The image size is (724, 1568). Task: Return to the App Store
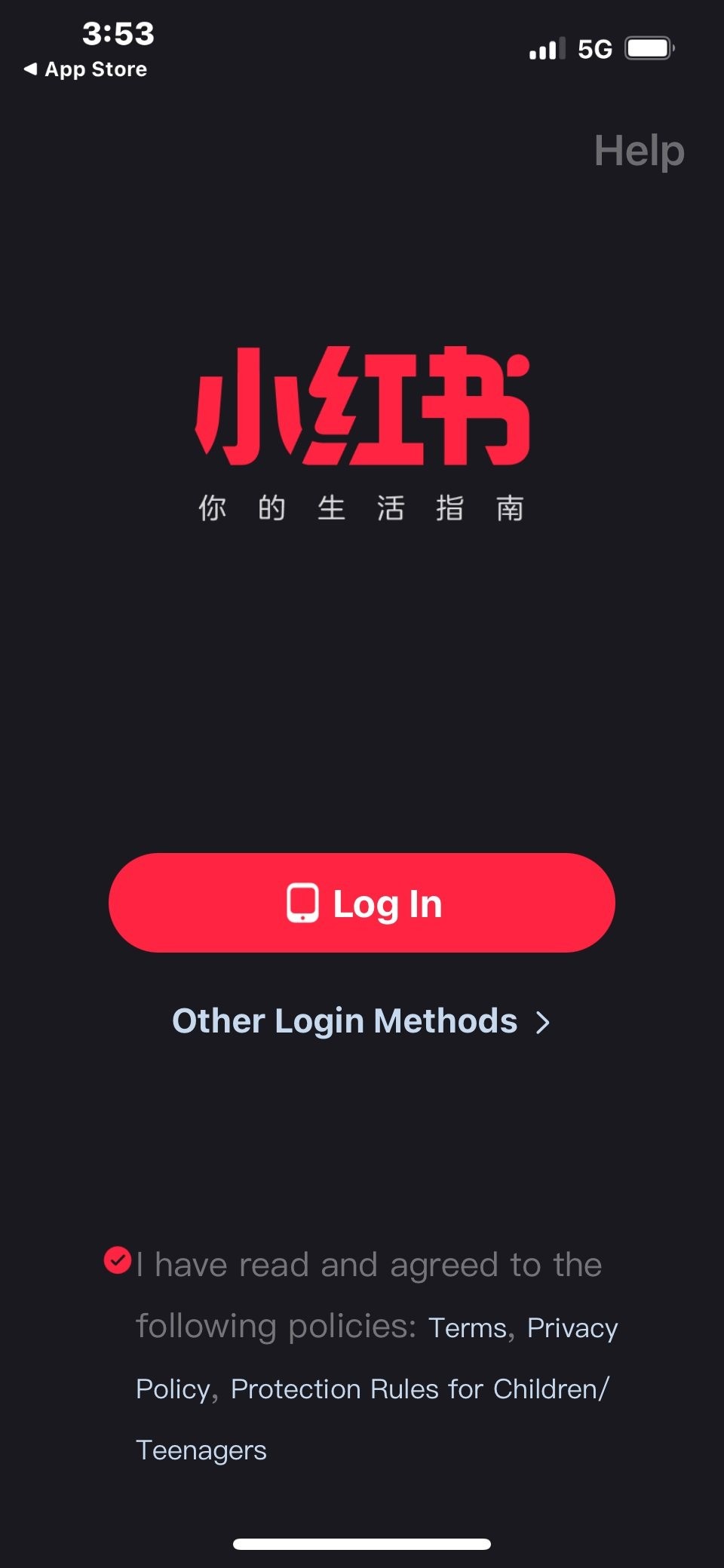point(85,69)
